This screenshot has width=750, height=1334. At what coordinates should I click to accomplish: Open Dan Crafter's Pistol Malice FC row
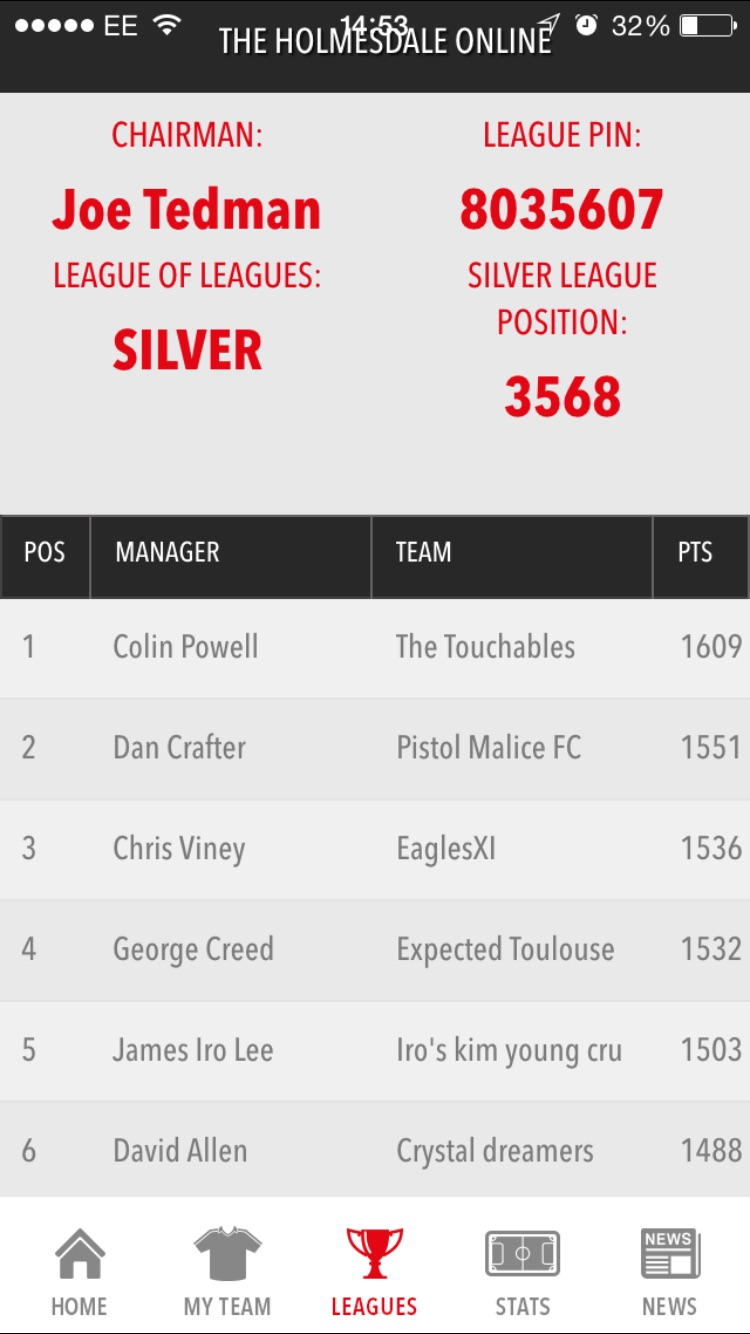pyautogui.click(x=375, y=748)
